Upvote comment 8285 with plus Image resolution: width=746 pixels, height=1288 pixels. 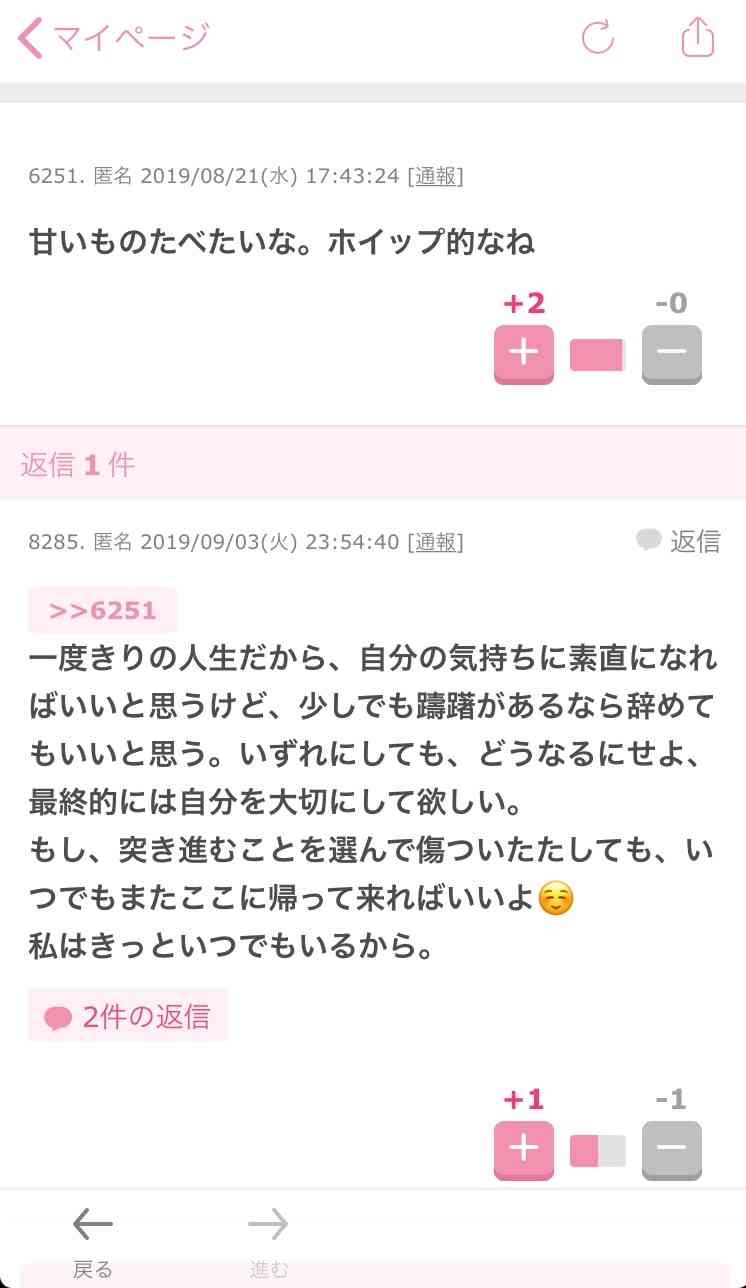523,1149
